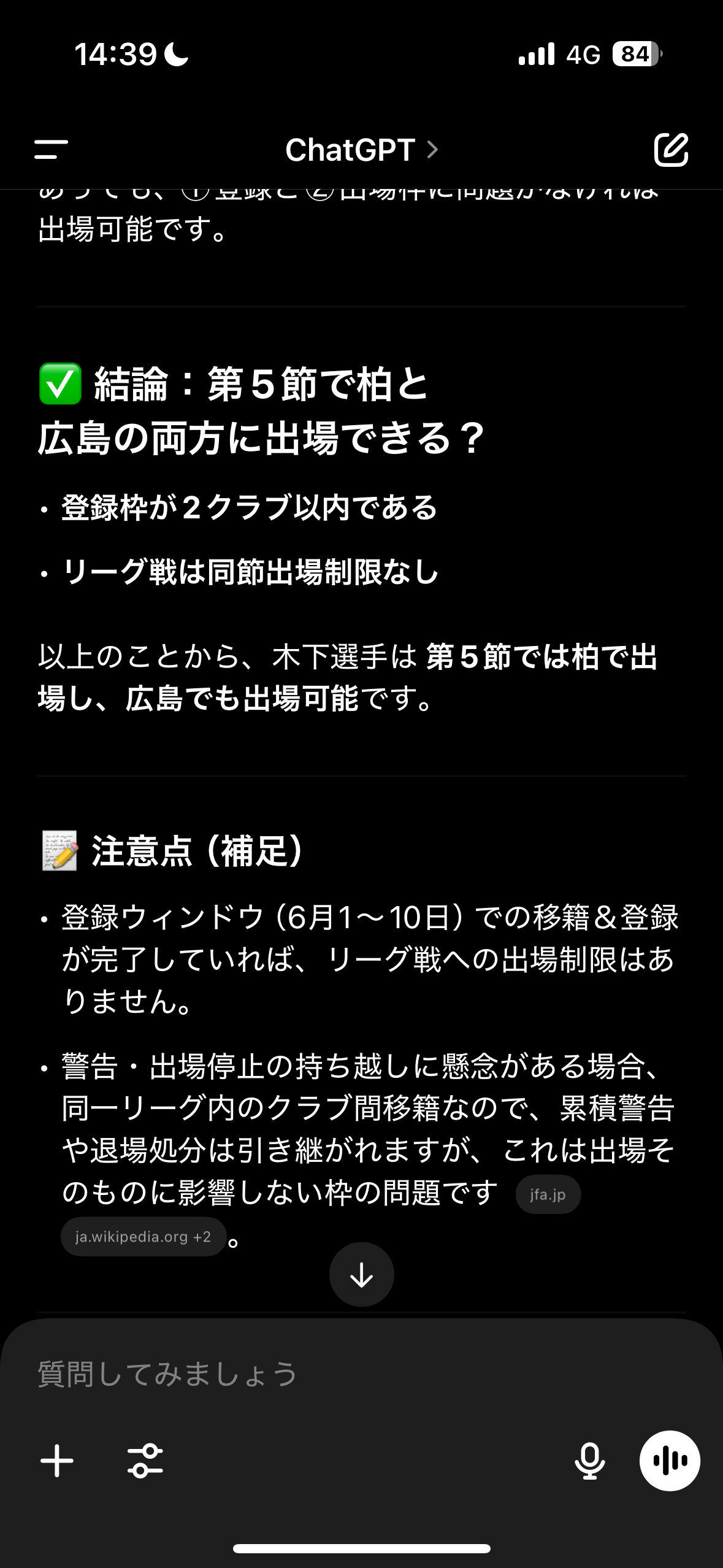
Task: Open the sidebar menu
Action: [x=51, y=150]
